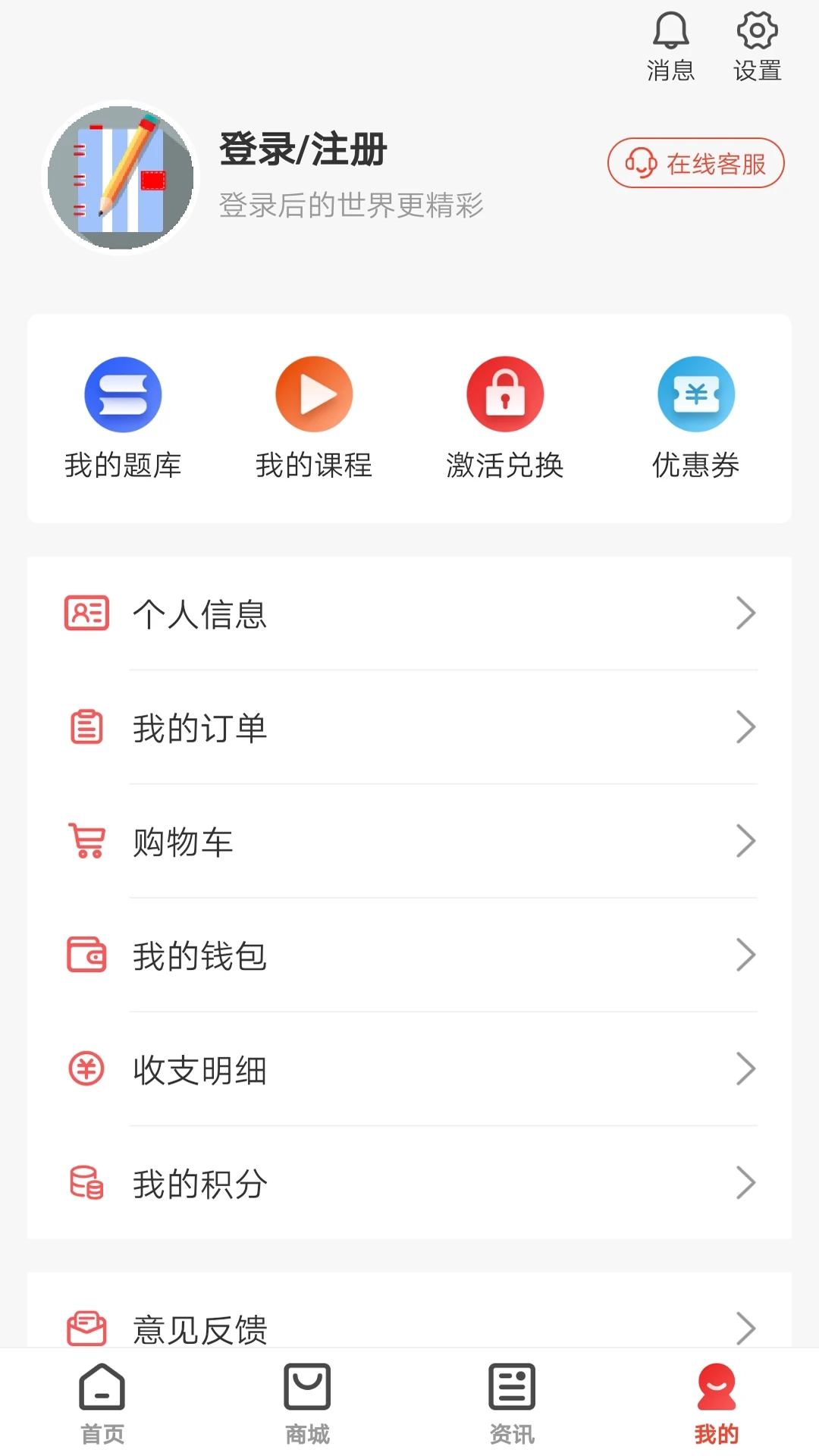Tap the 我的积分 points icon

tap(86, 1181)
